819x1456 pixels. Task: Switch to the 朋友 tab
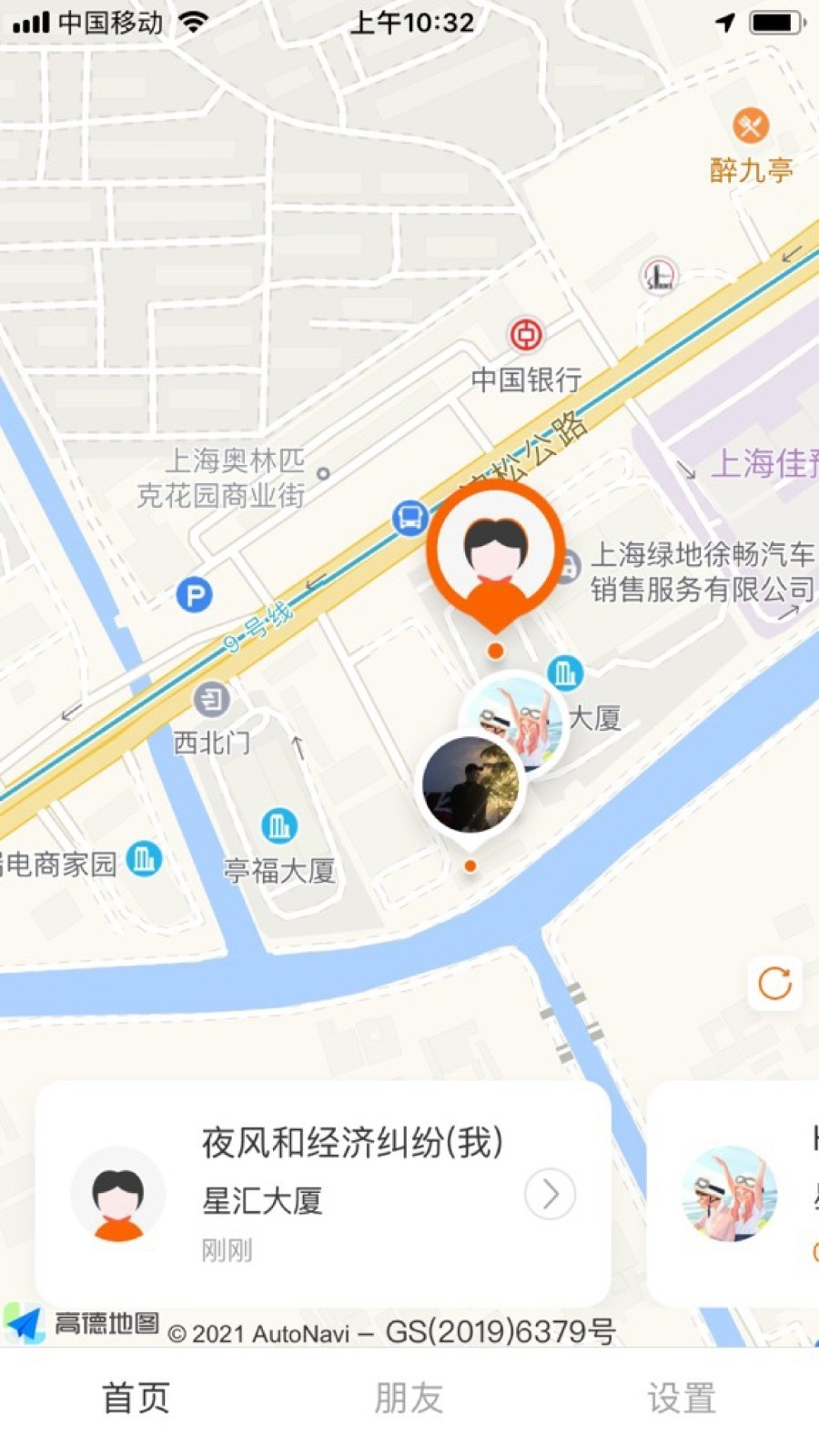[x=409, y=1398]
